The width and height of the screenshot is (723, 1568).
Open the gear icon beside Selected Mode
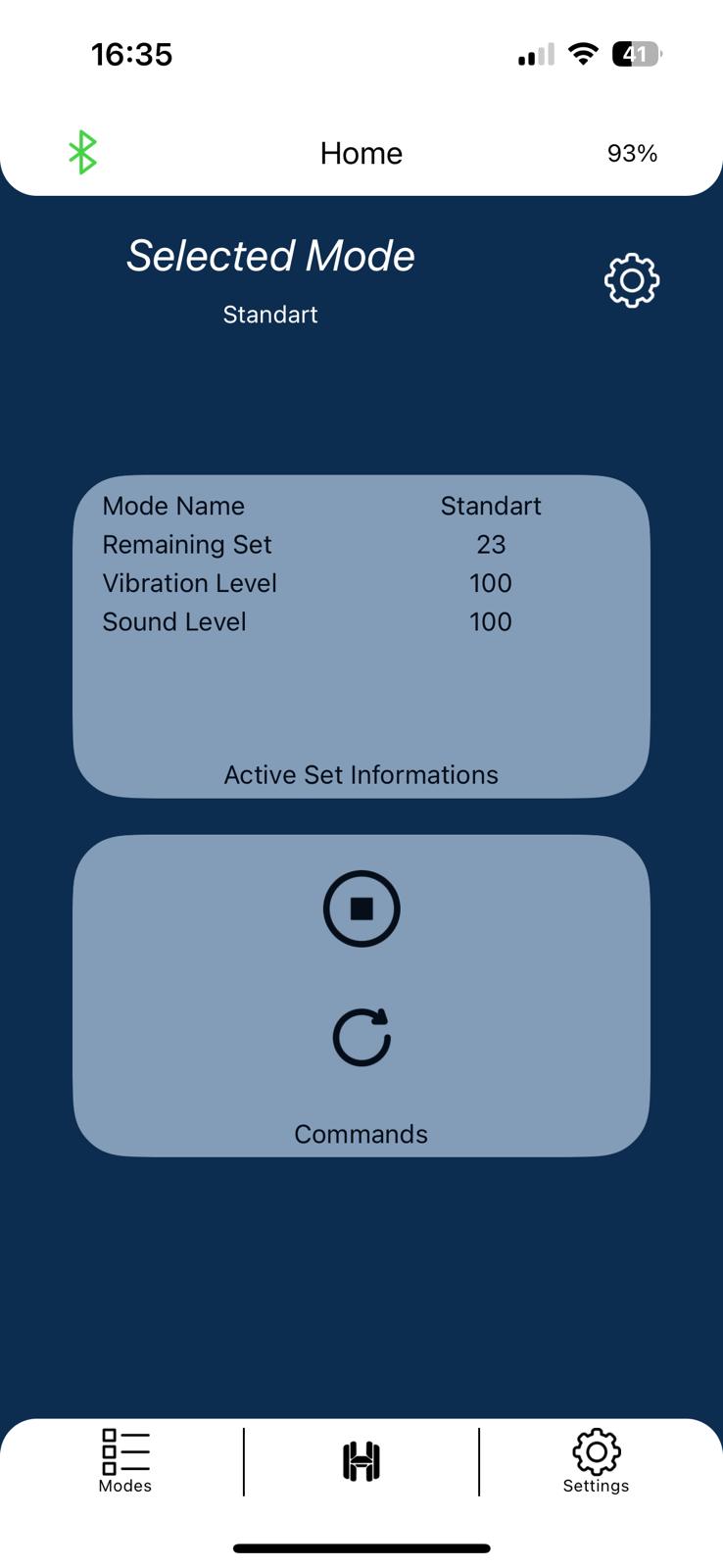[632, 281]
